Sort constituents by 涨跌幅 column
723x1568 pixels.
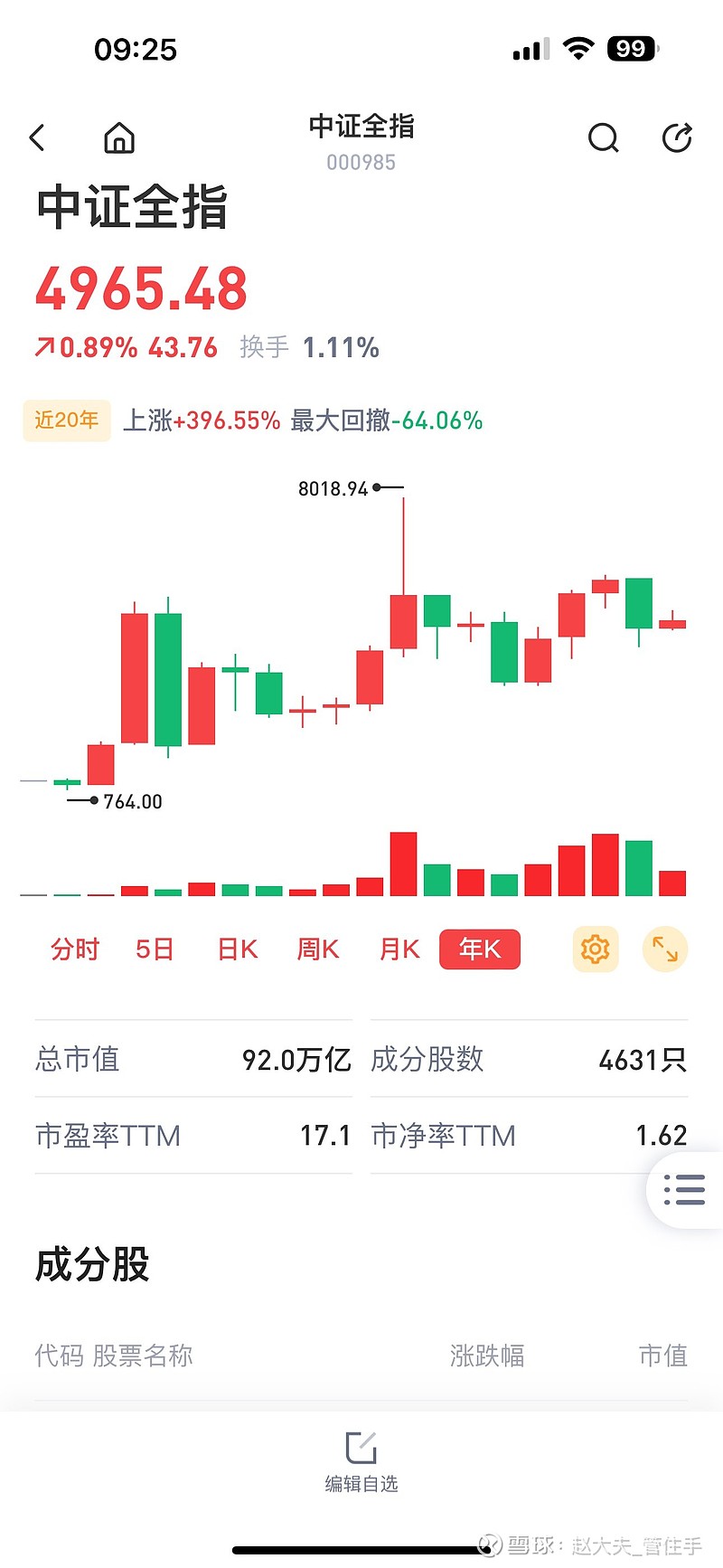pos(486,1355)
